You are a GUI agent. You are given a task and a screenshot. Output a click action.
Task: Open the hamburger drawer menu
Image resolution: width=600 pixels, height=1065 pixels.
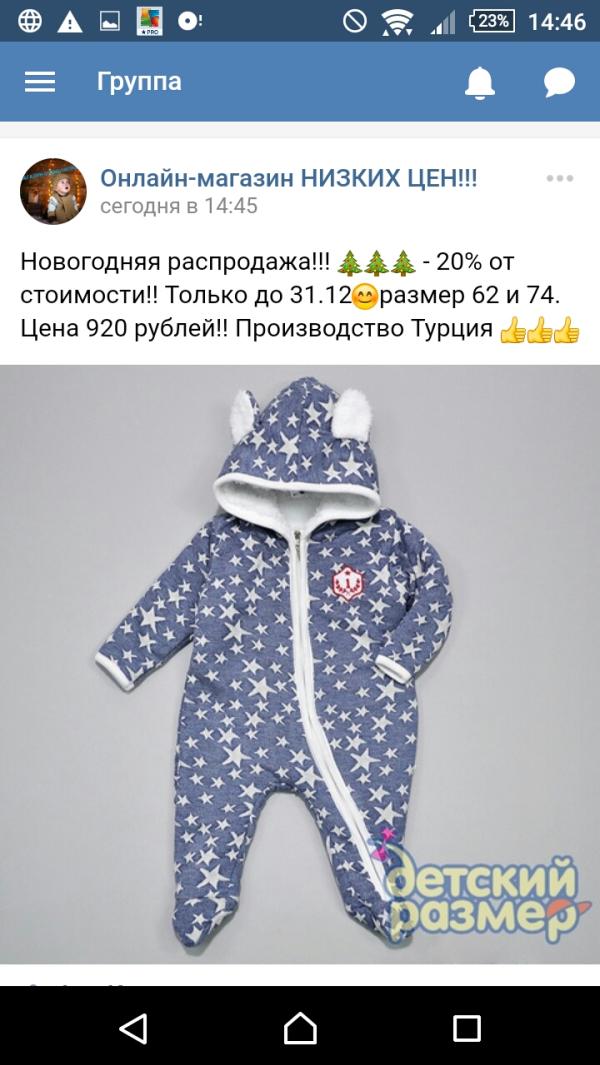(40, 82)
